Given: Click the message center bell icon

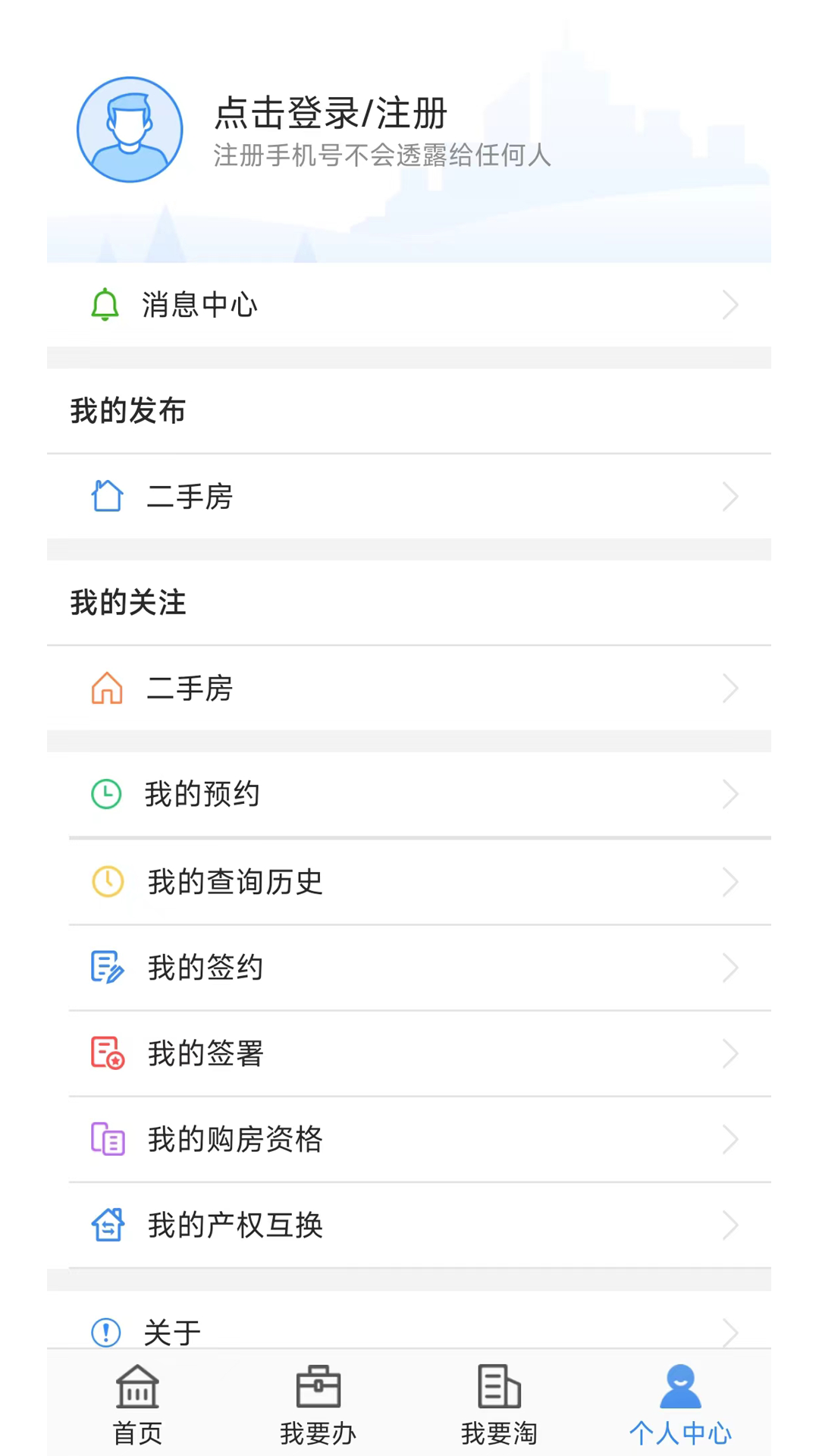Looking at the screenshot, I should [105, 305].
